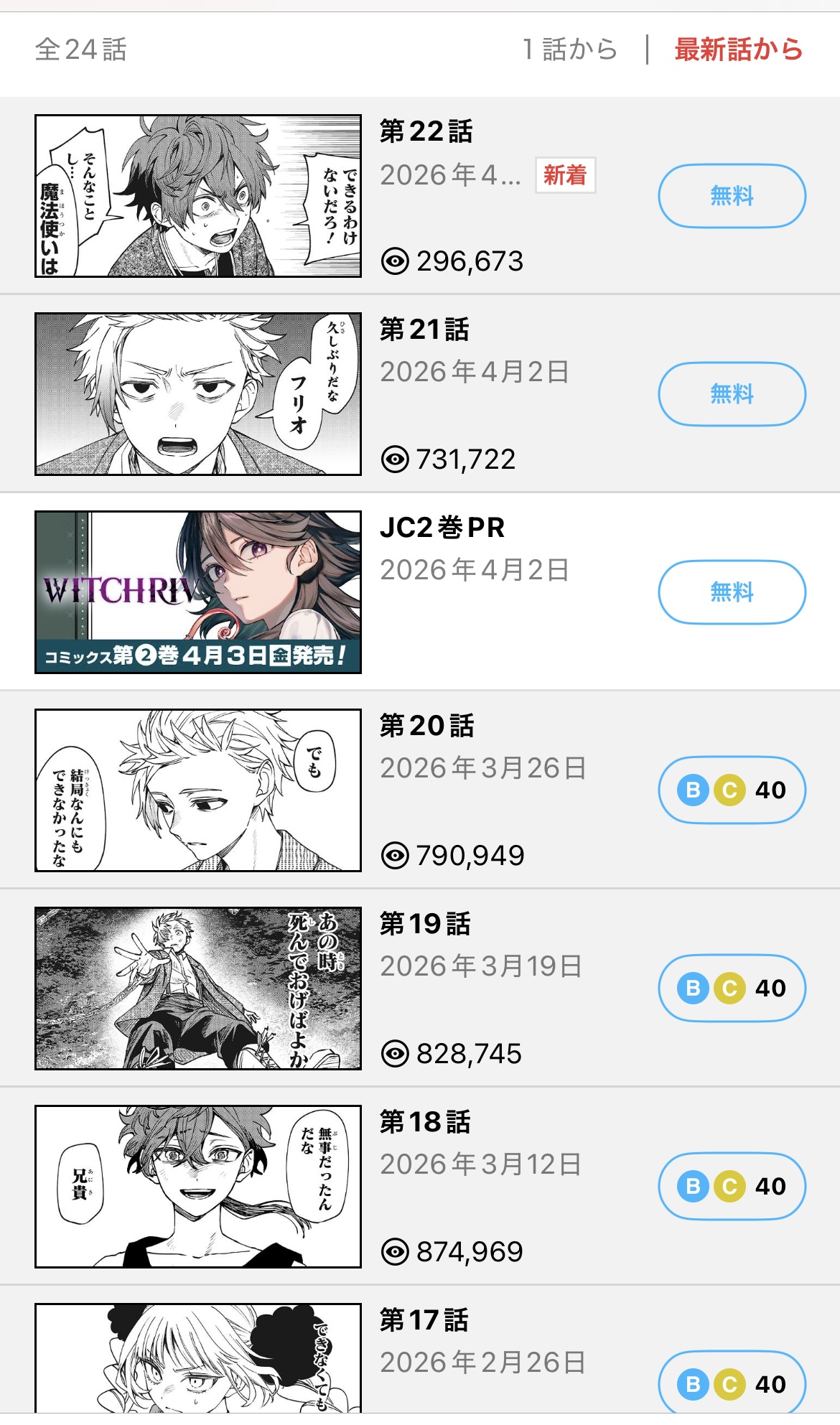The image size is (840, 1425).
Task: Open the 第18話 episode thumbnail
Action: coord(198,1186)
